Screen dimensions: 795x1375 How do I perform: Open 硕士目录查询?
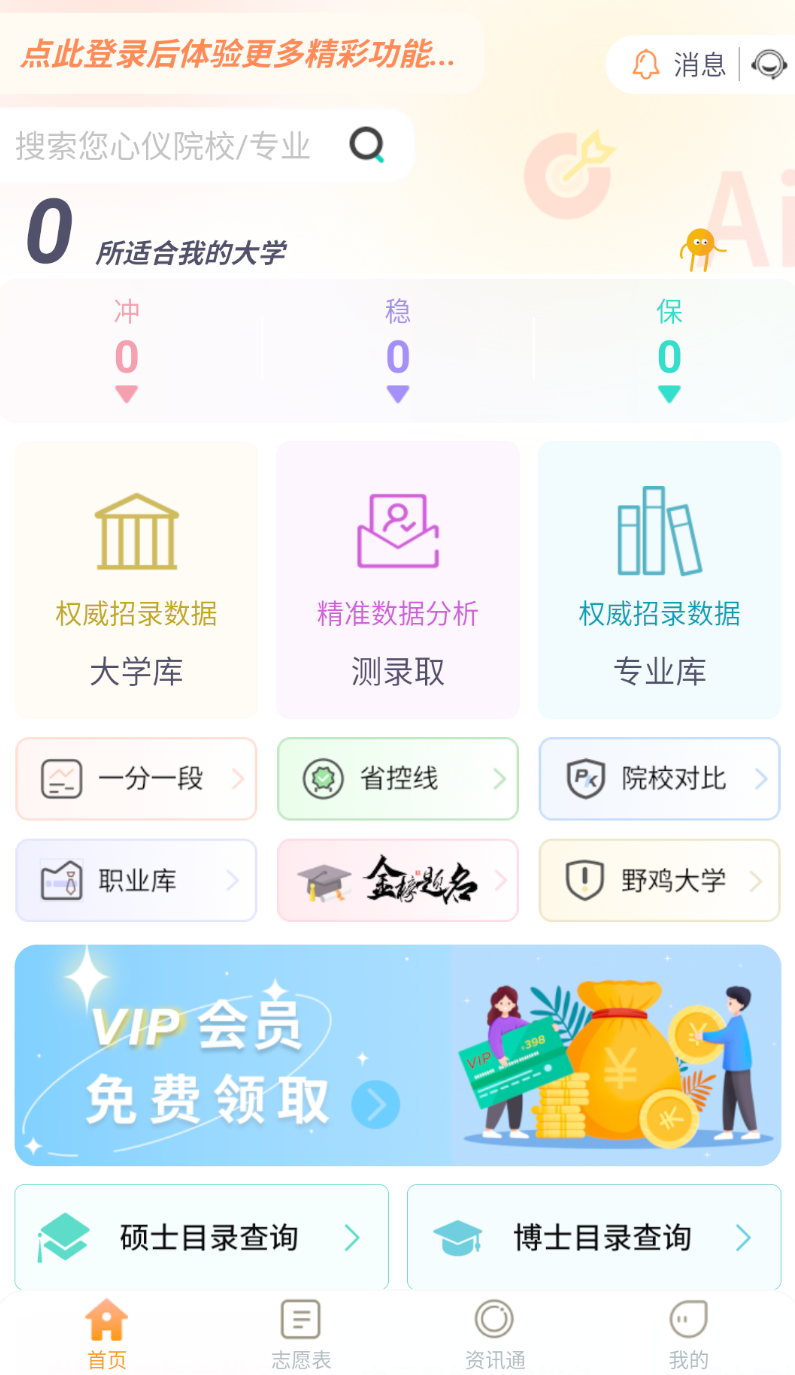[202, 1238]
